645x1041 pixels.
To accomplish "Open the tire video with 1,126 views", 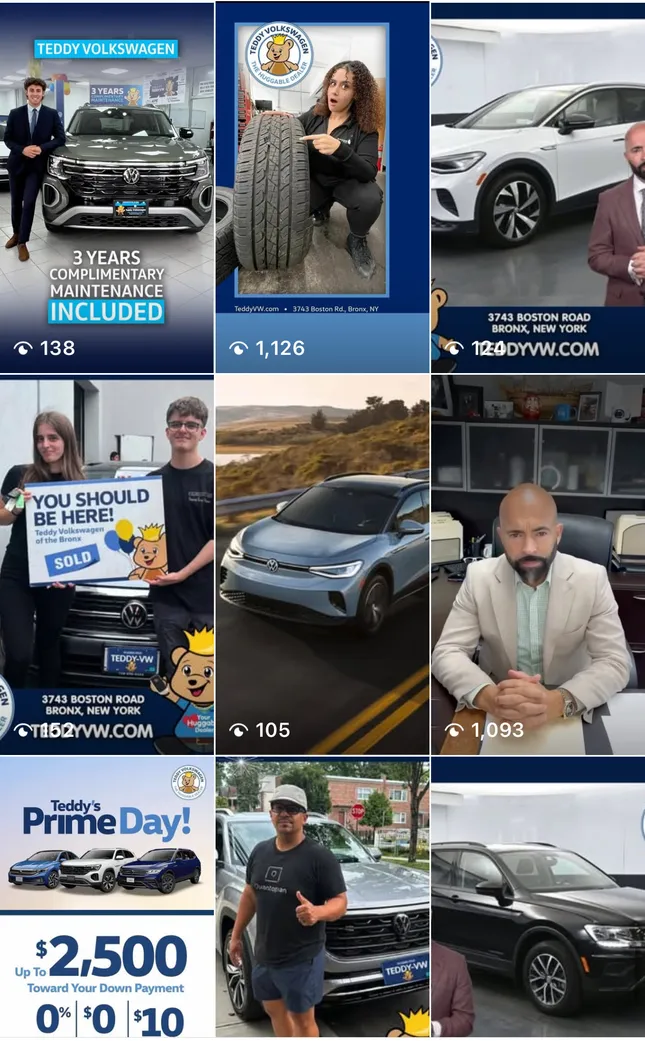I will (322, 187).
